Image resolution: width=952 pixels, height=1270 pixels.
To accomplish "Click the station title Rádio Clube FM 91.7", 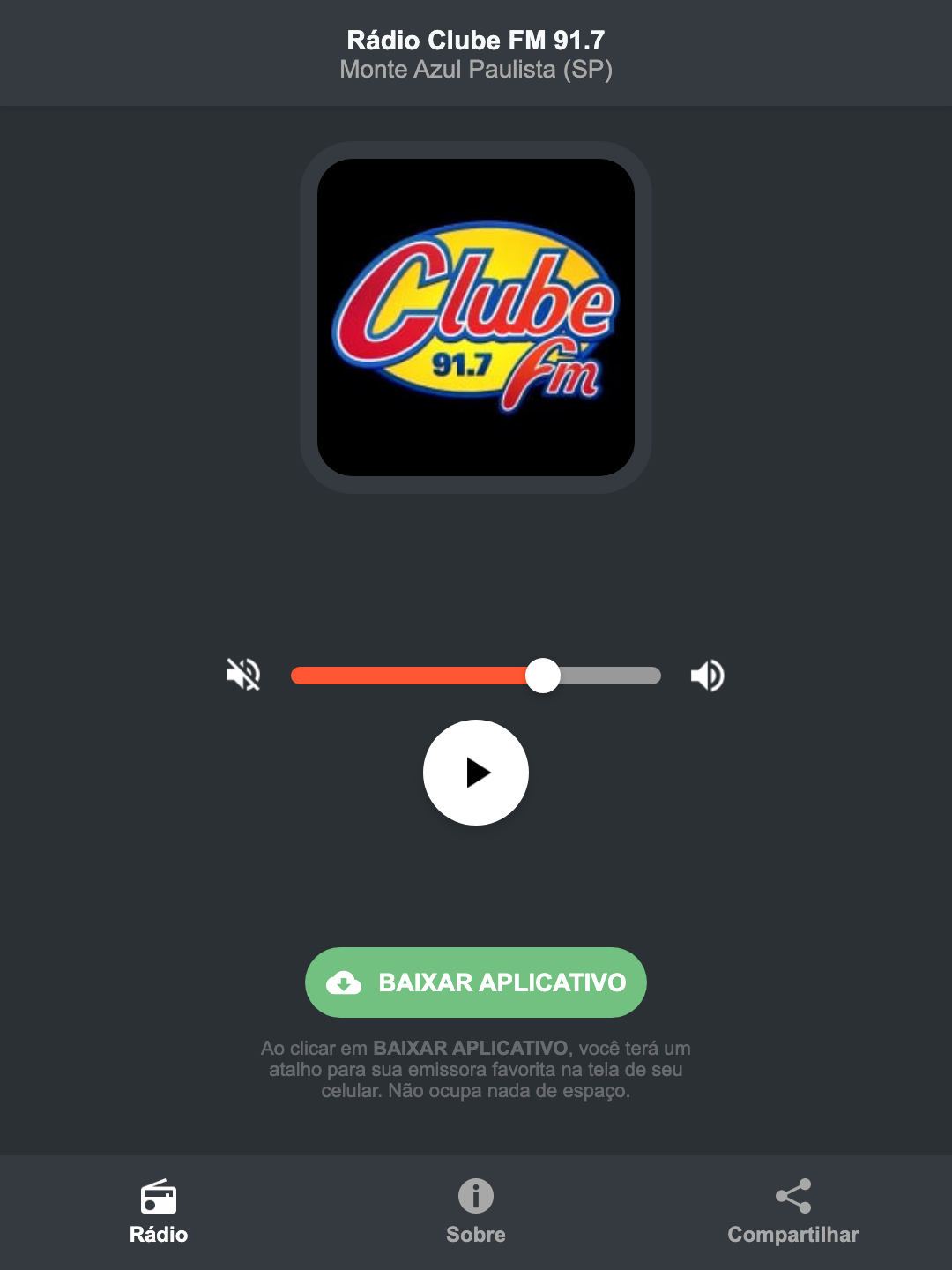I will pos(475,39).
